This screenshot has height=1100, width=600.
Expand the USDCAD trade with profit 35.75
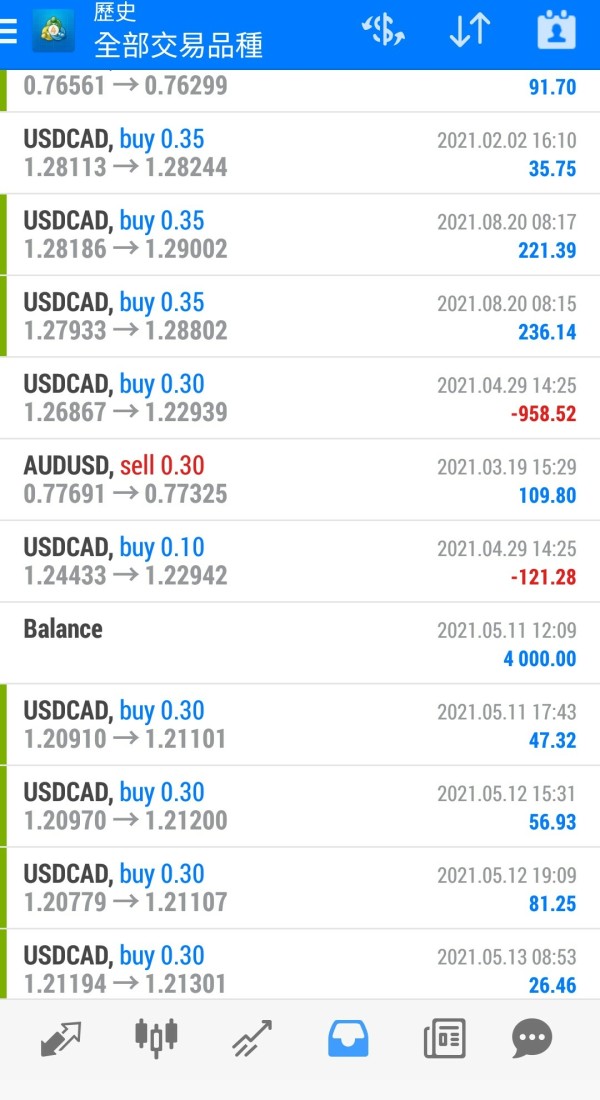pyautogui.click(x=300, y=153)
